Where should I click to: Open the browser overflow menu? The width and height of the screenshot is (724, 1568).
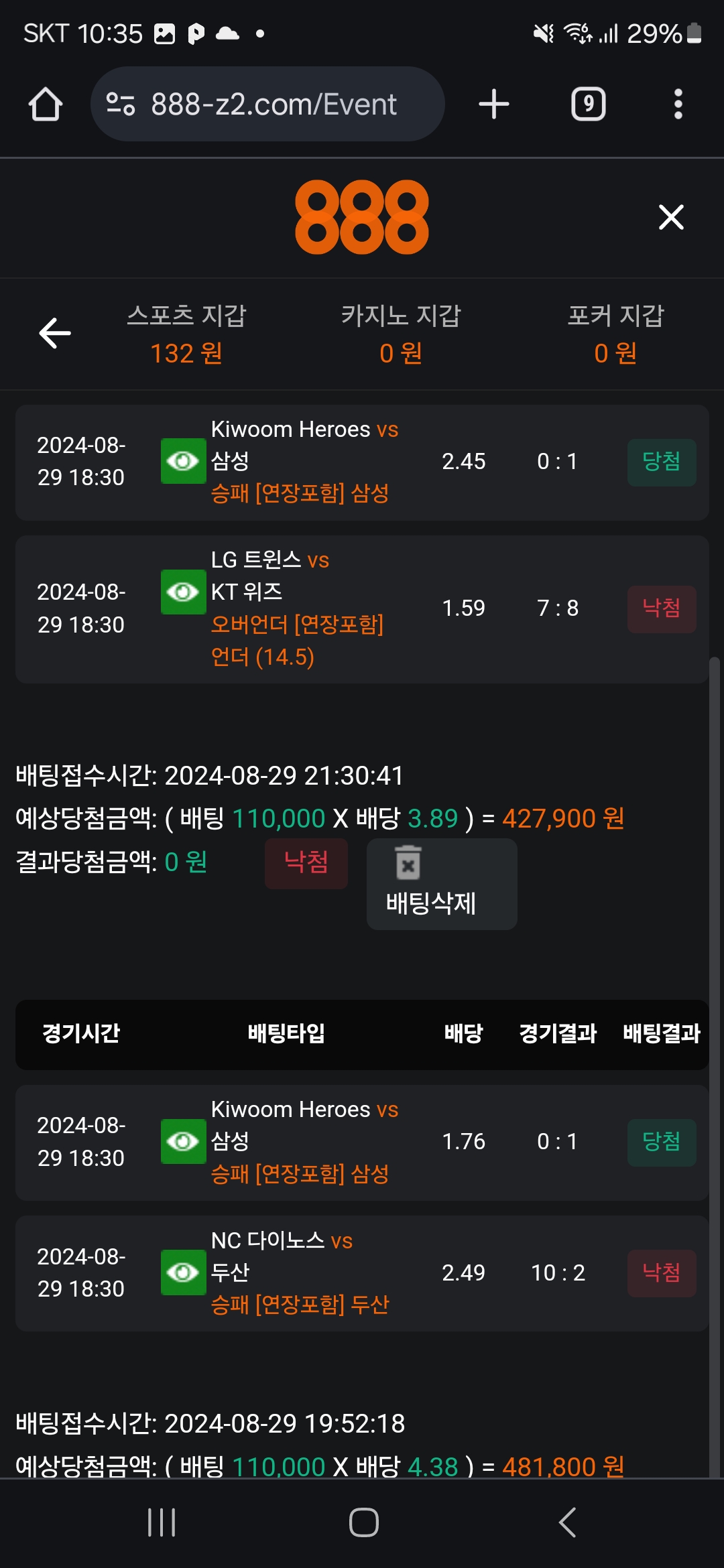(678, 105)
